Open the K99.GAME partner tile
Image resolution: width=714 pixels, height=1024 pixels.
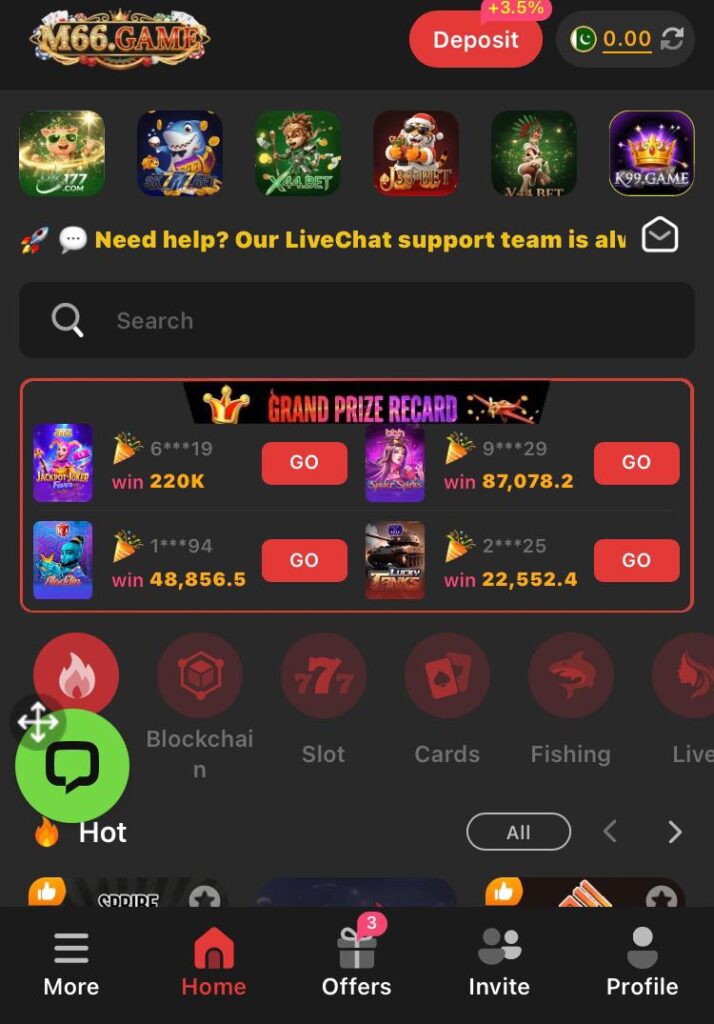coord(651,153)
